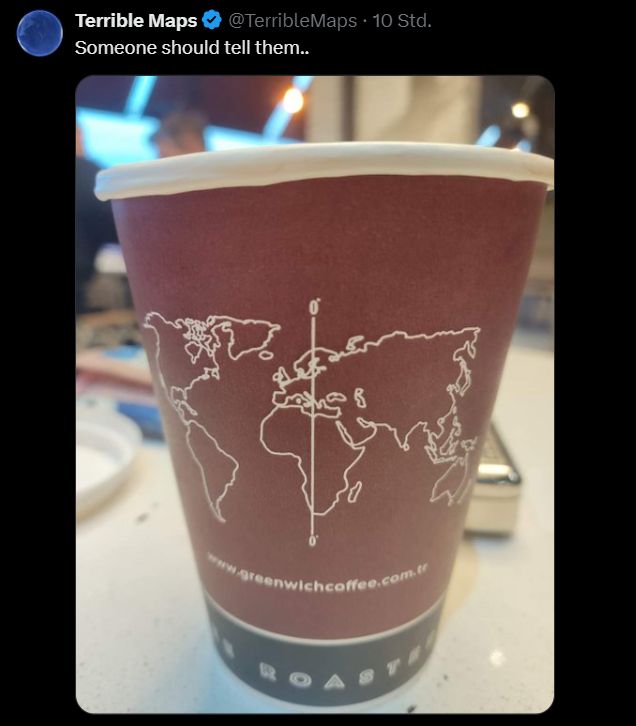Viewport: 636px width, 726px height.
Task: Open the post's 10 Std. timestamp
Action: (402, 21)
